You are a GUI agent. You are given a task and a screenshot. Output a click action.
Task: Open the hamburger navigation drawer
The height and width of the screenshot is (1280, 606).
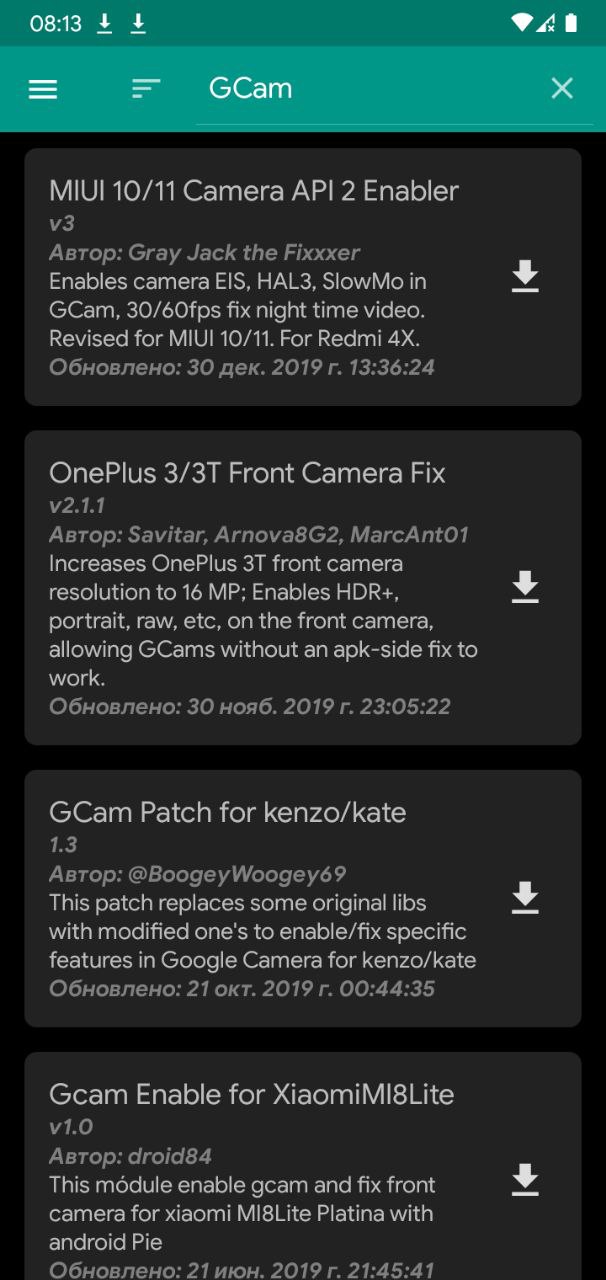pos(43,89)
